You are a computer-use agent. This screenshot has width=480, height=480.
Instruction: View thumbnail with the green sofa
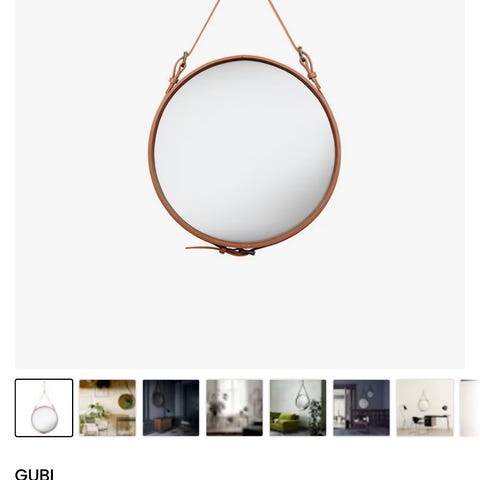tap(298, 408)
